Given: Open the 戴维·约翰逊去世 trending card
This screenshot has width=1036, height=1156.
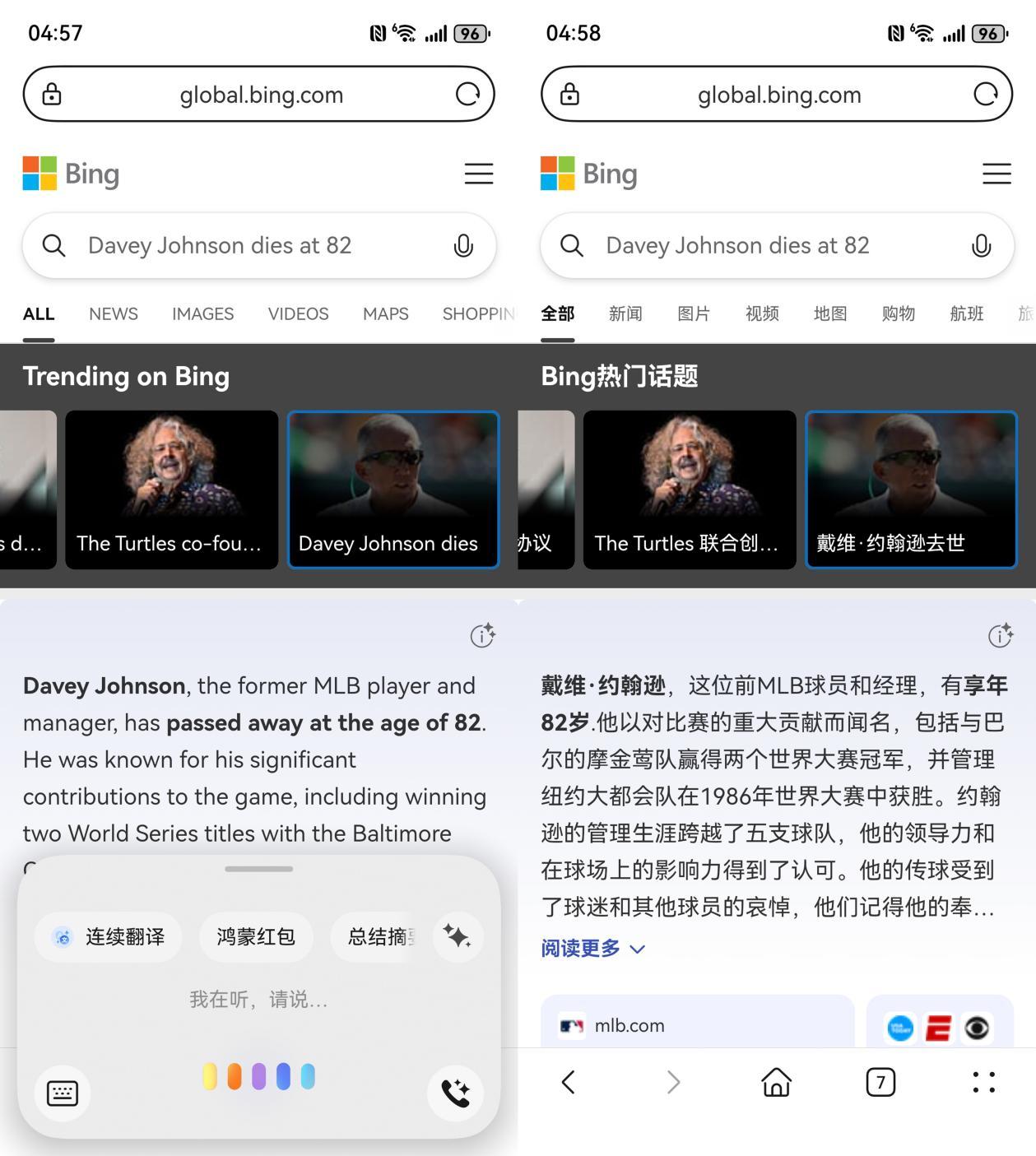Looking at the screenshot, I should (x=911, y=490).
